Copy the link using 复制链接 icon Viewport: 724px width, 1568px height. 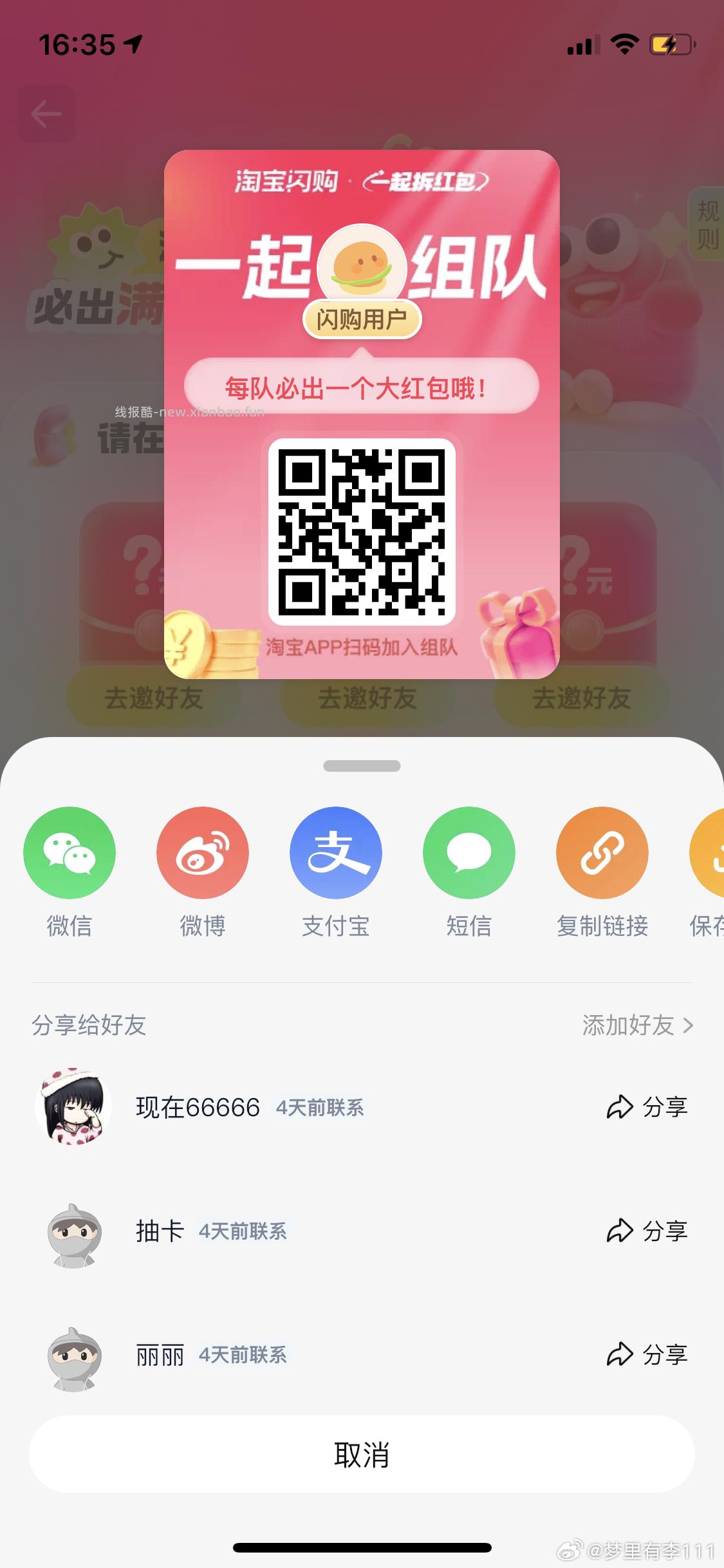(x=602, y=852)
